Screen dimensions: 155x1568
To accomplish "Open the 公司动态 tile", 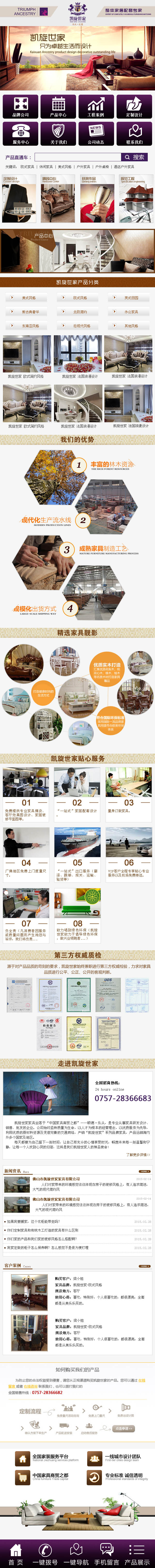I will (x=96, y=133).
